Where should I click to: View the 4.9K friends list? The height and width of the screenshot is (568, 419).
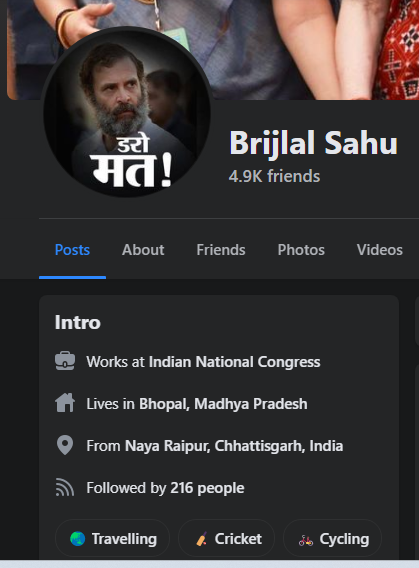[274, 176]
